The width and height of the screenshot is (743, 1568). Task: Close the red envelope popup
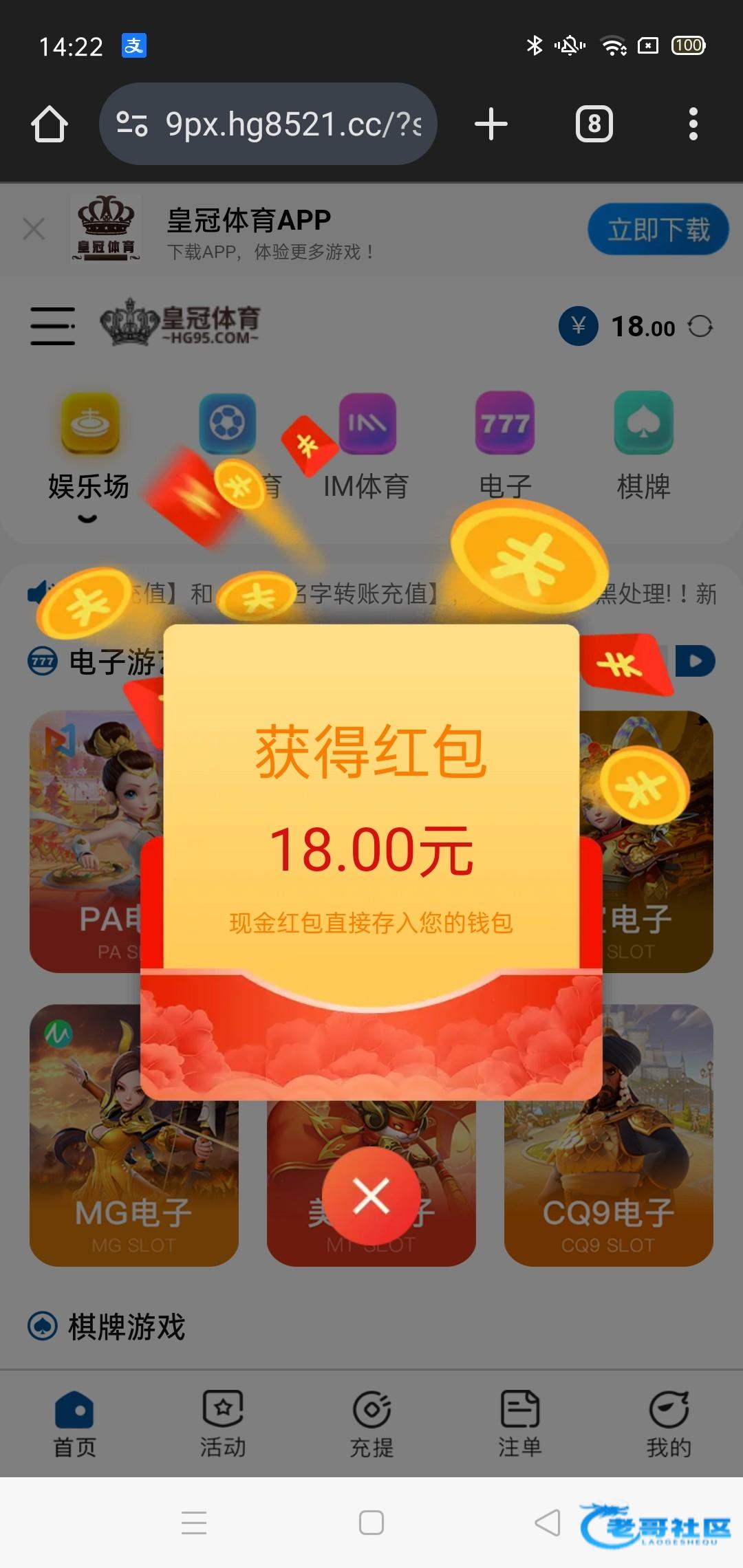coord(371,1195)
